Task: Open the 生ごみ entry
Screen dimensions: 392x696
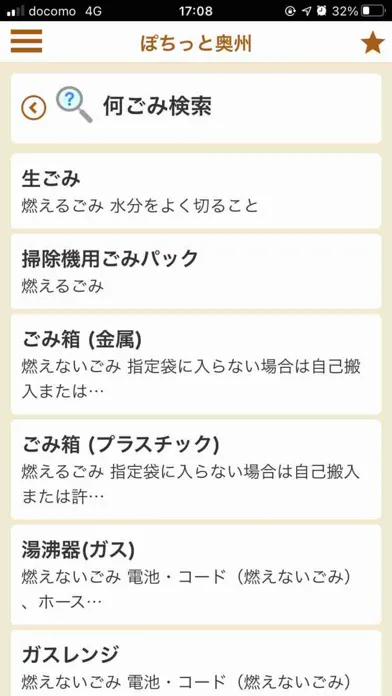Action: (196, 191)
